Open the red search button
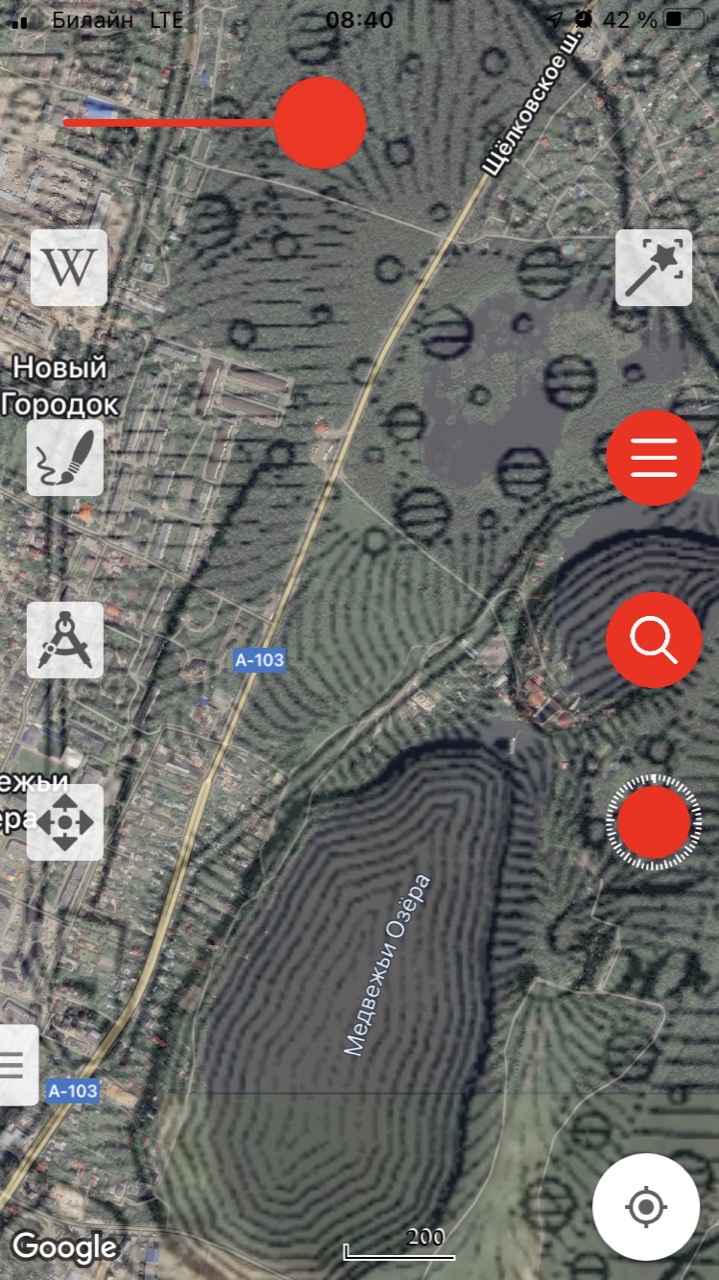Screen dimensions: 719x1280 pyautogui.click(x=654, y=640)
